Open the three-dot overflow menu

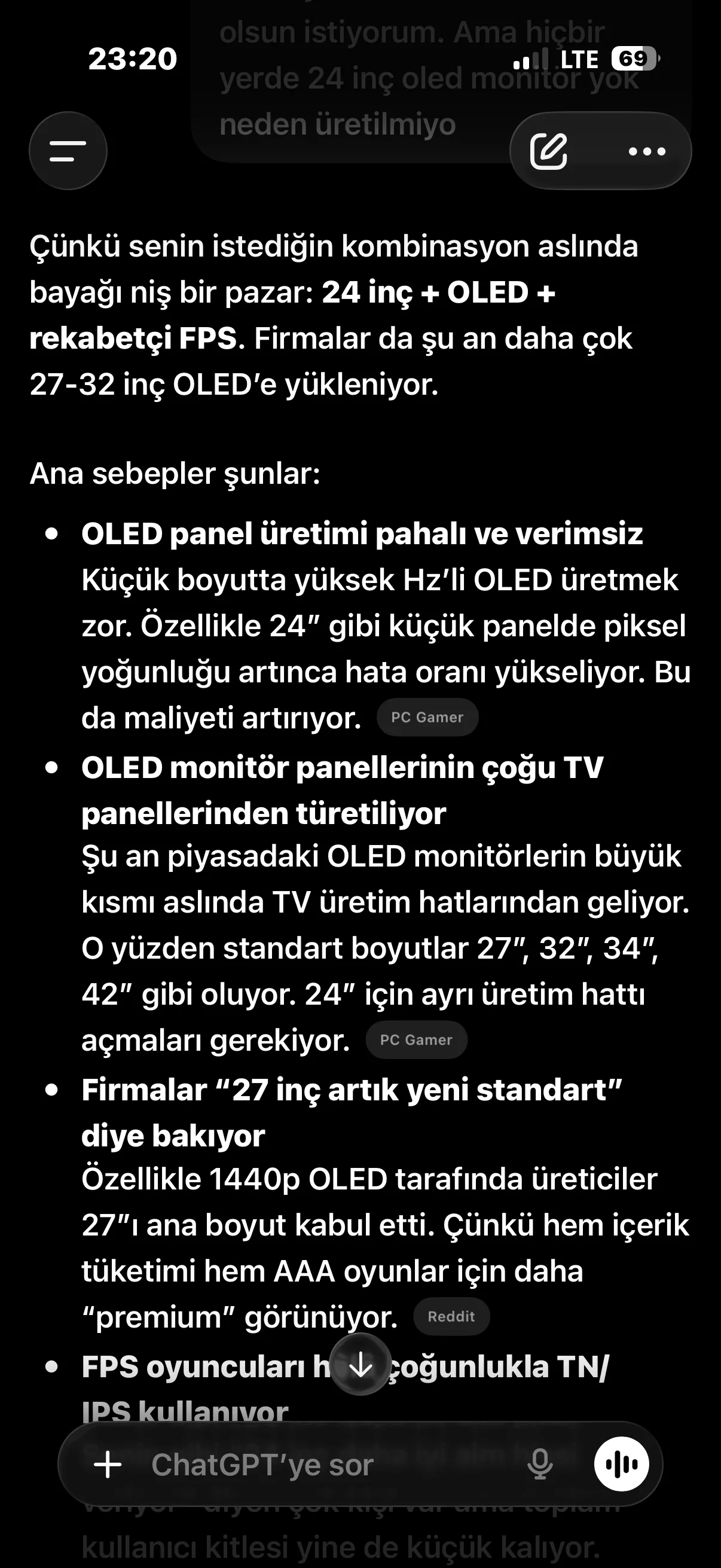(647, 151)
